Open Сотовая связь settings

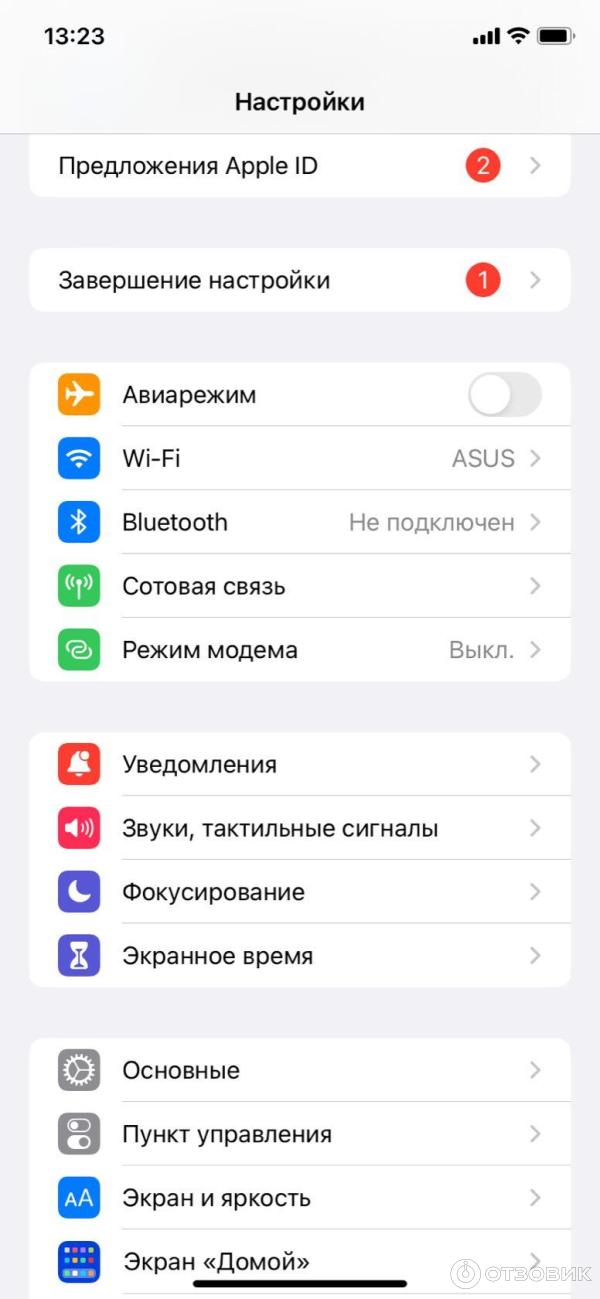coord(300,586)
